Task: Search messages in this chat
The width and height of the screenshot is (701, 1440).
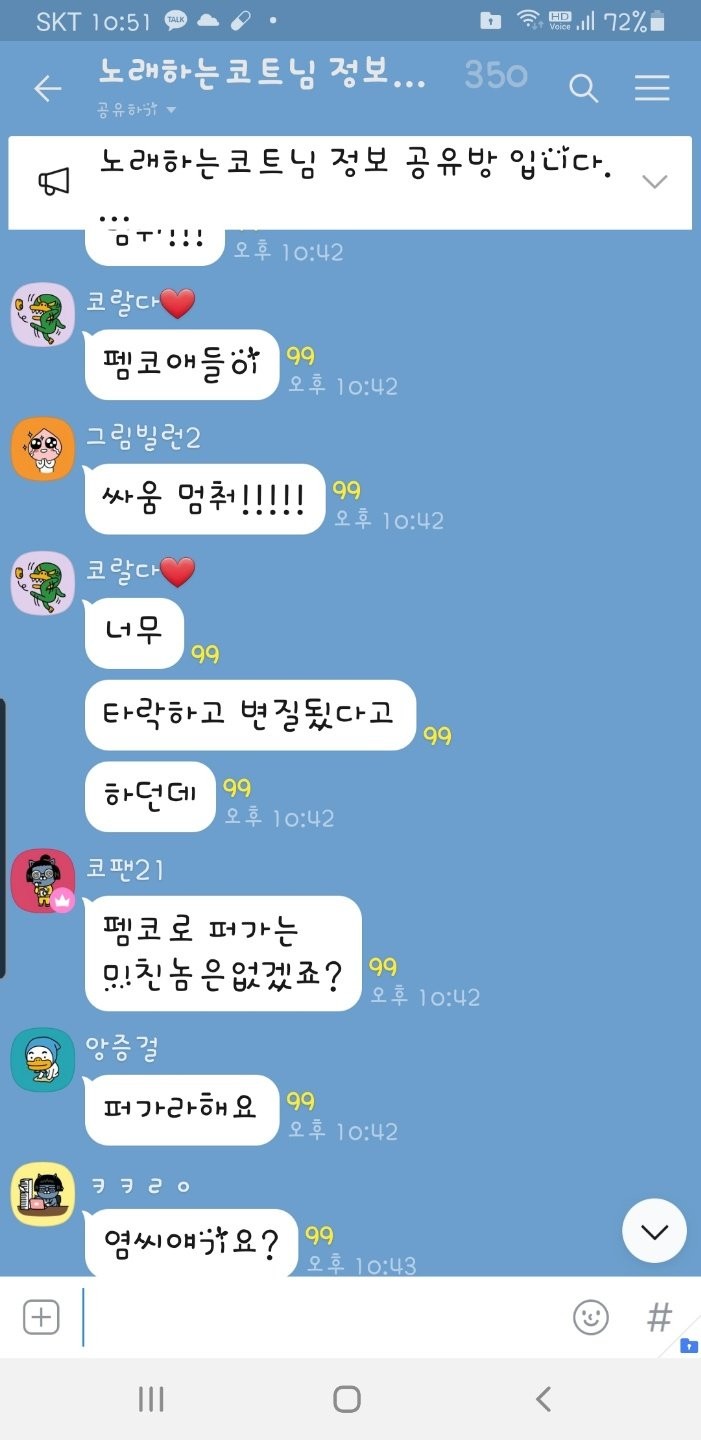Action: pyautogui.click(x=583, y=89)
